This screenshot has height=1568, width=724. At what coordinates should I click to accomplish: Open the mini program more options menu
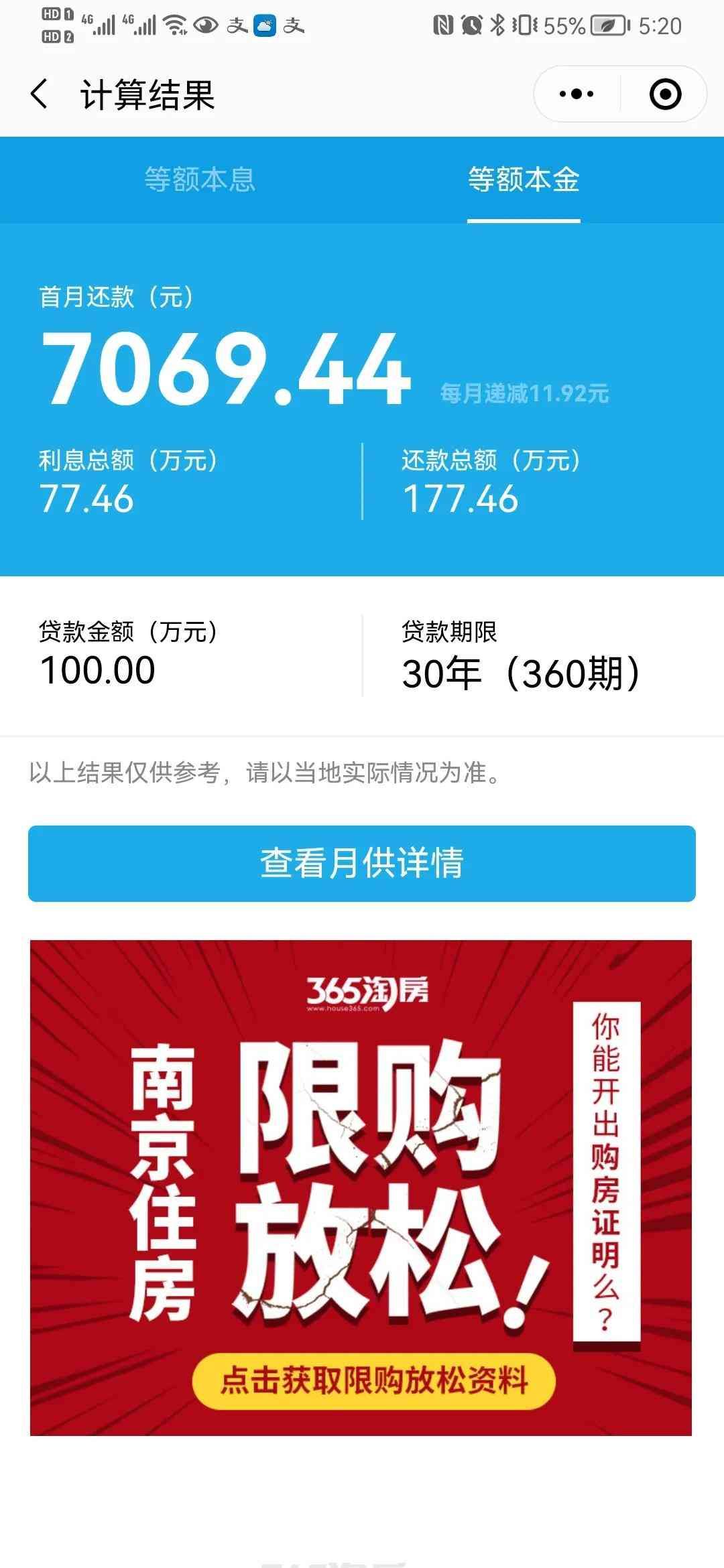click(577, 94)
